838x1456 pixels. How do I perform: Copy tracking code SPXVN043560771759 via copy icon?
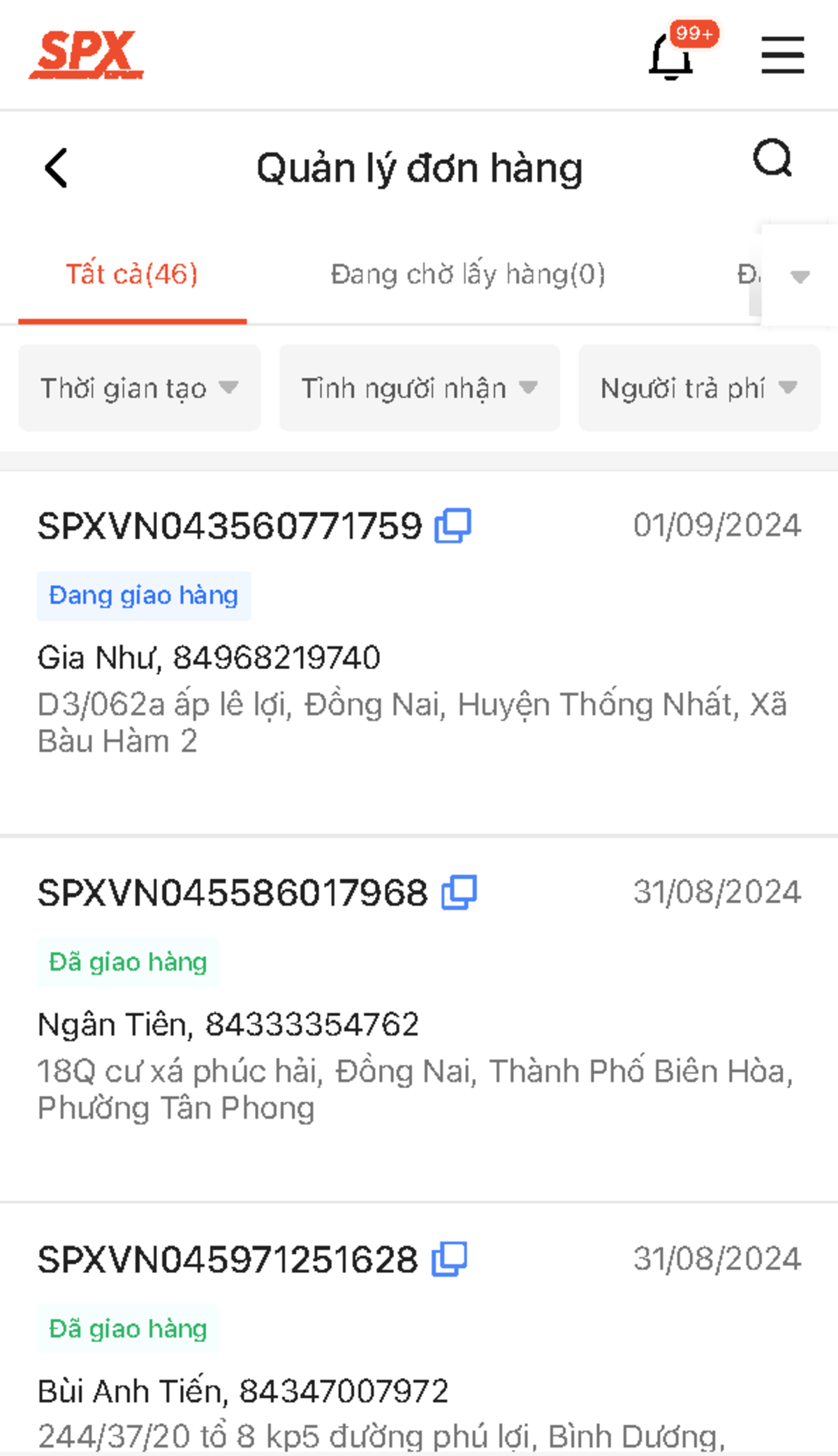(453, 526)
